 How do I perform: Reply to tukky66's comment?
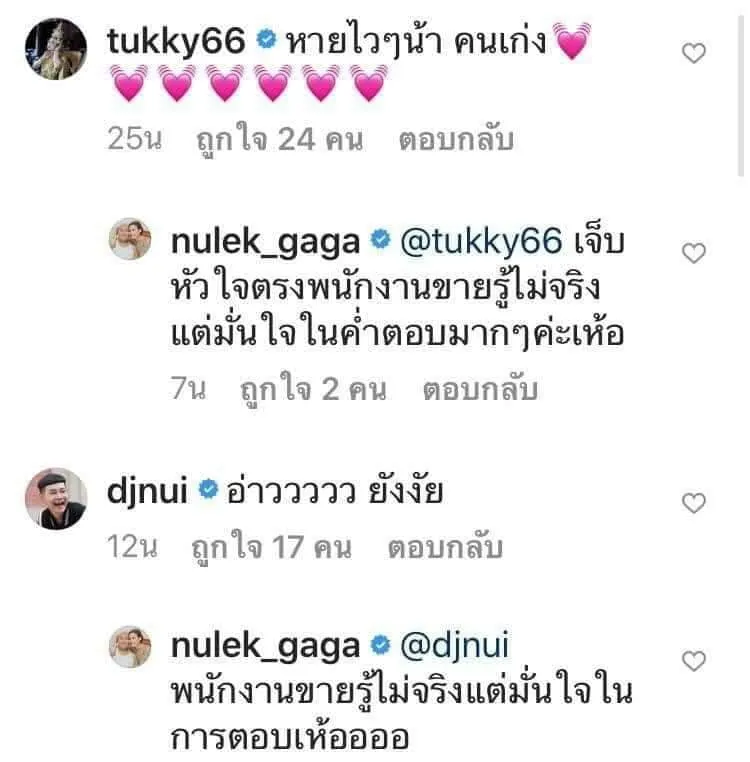[x=455, y=141]
